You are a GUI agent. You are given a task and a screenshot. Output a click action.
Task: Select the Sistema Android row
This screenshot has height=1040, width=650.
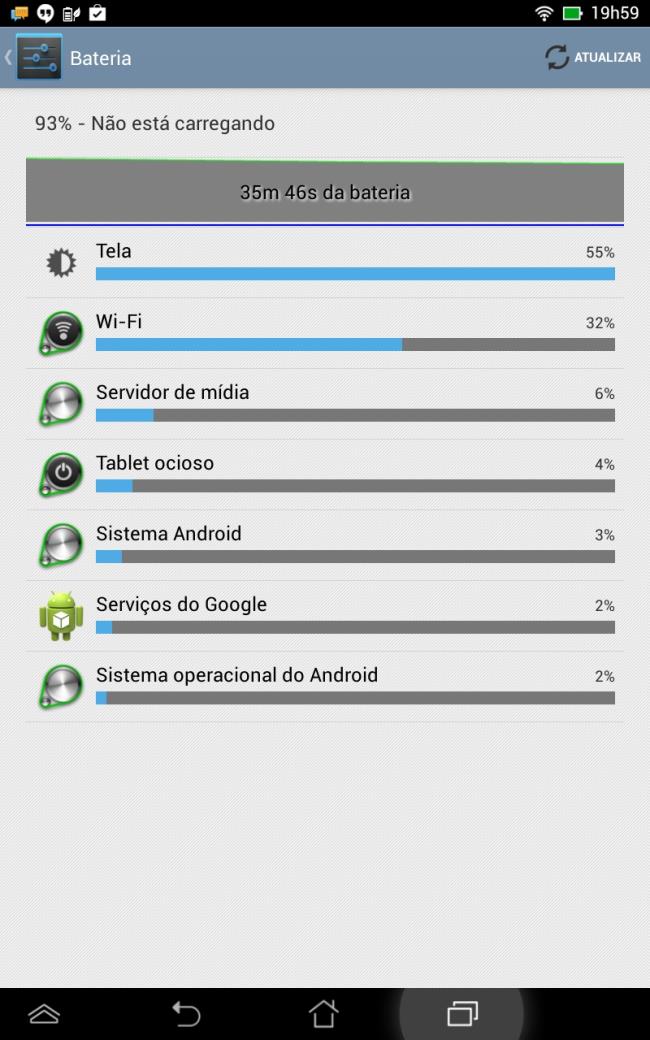325,546
